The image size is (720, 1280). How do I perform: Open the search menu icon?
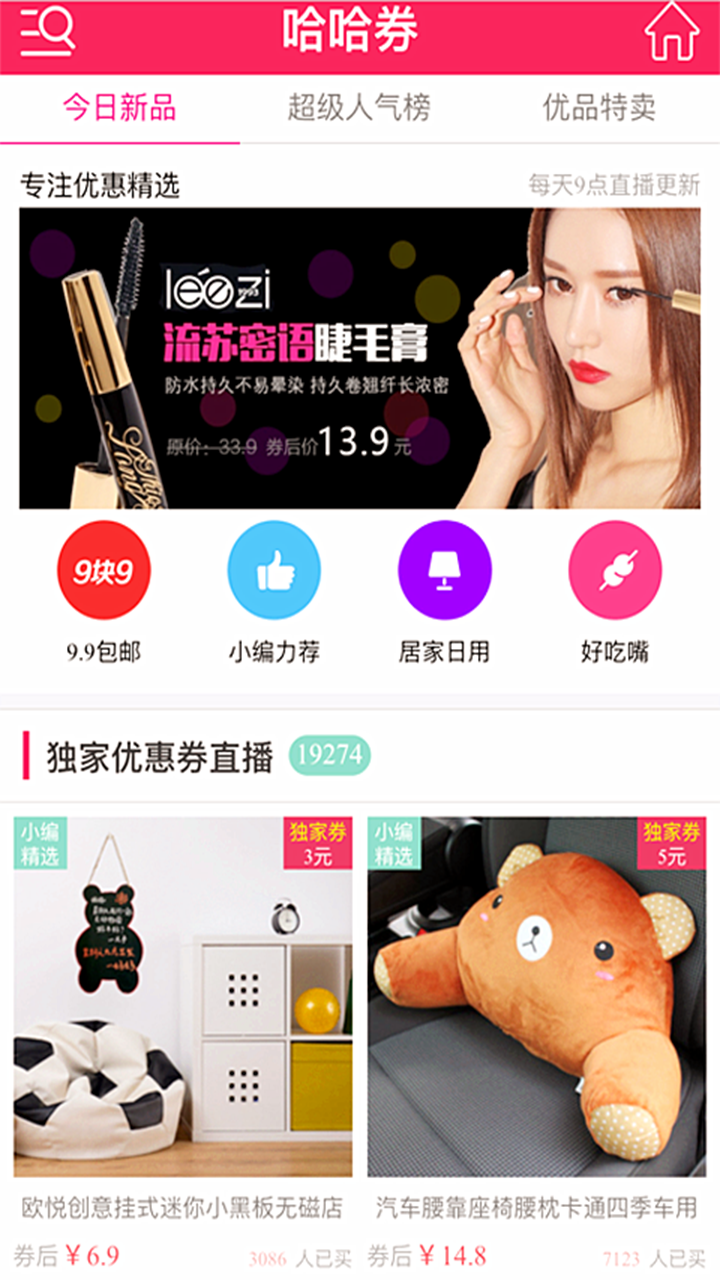(47, 32)
